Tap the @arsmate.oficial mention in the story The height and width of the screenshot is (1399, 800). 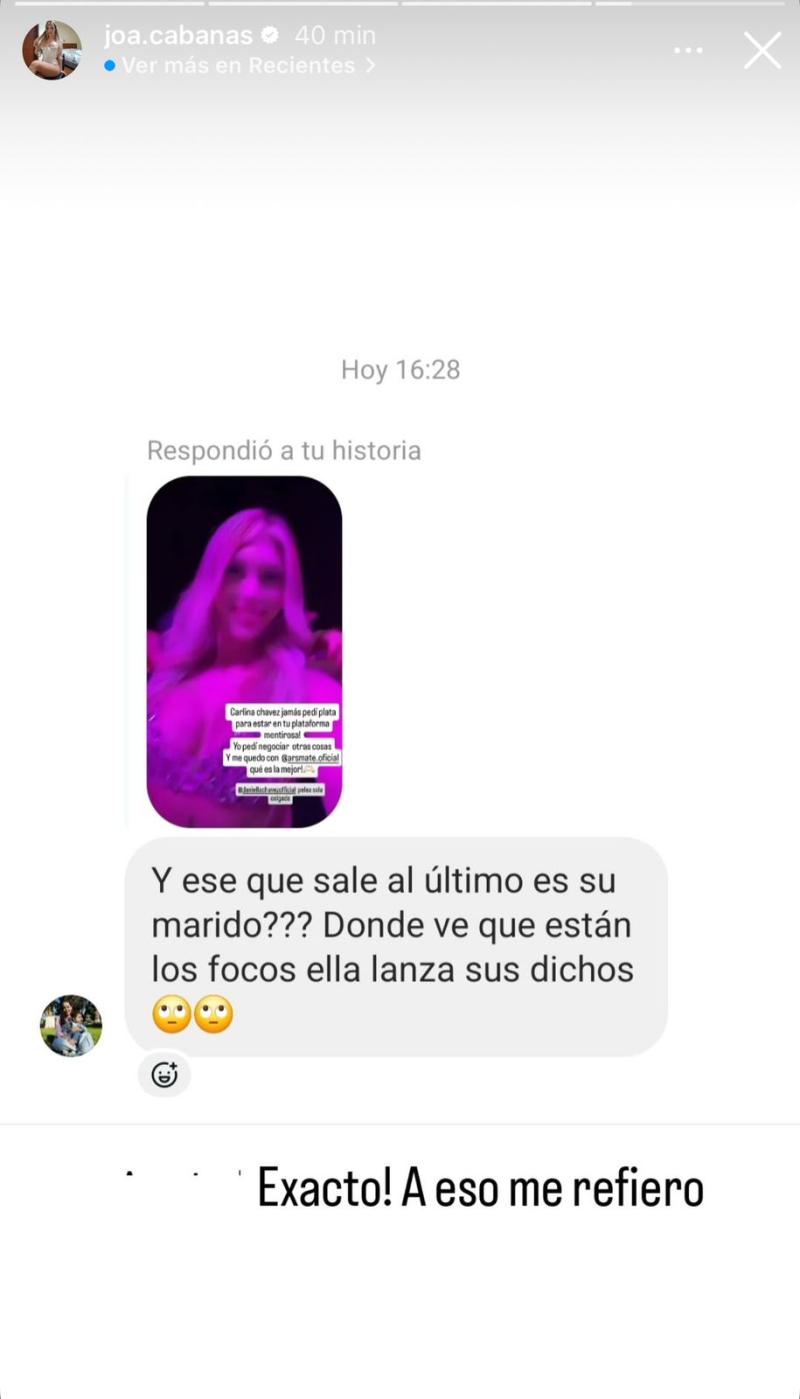(x=311, y=757)
